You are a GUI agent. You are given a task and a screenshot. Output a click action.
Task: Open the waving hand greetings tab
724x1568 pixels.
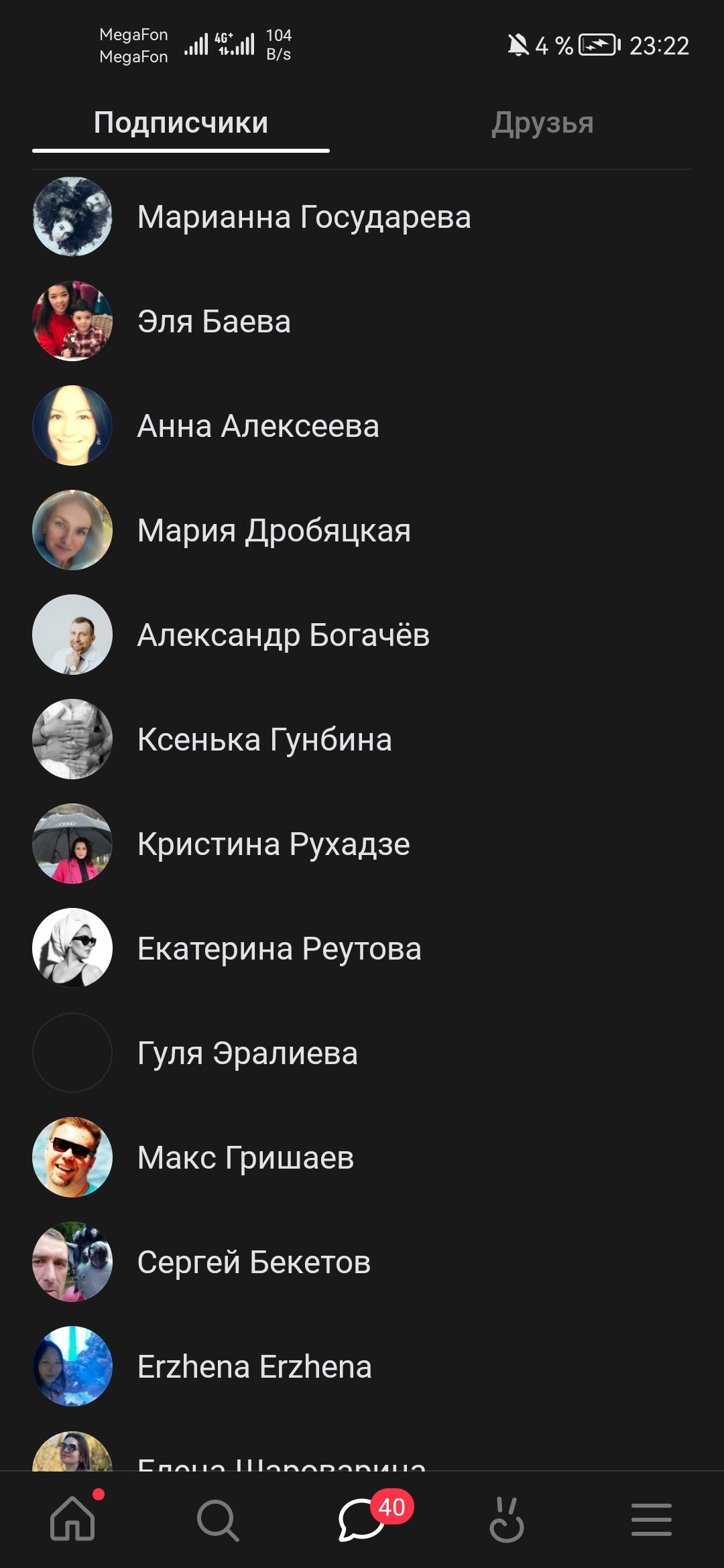507,1520
